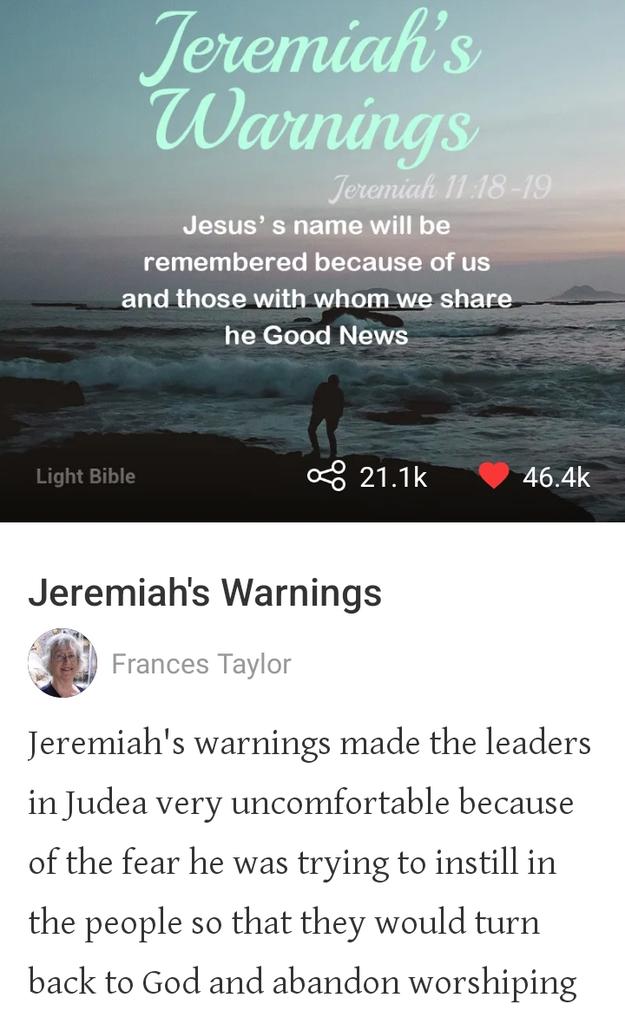Like this devotional with the heart
625x1024 pixels.
[x=494, y=477]
